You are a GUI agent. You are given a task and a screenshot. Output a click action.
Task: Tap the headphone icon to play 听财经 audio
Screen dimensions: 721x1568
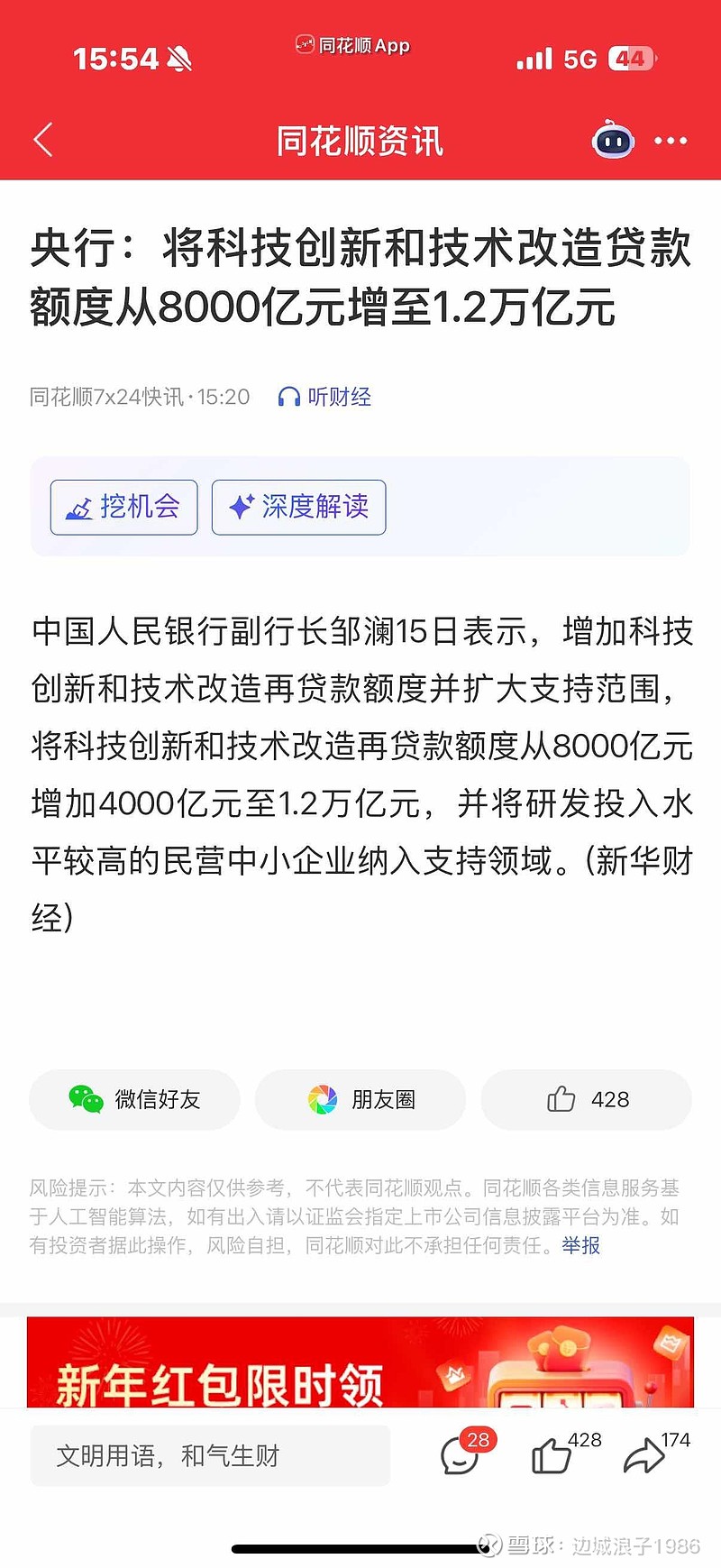[288, 397]
